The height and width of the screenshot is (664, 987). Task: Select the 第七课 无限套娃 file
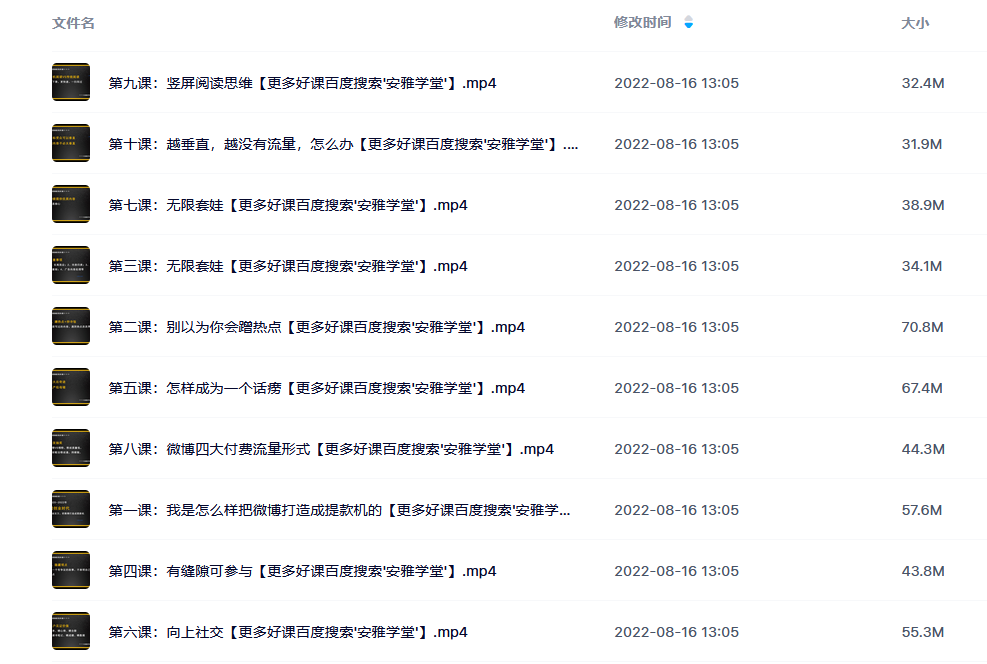(x=288, y=205)
